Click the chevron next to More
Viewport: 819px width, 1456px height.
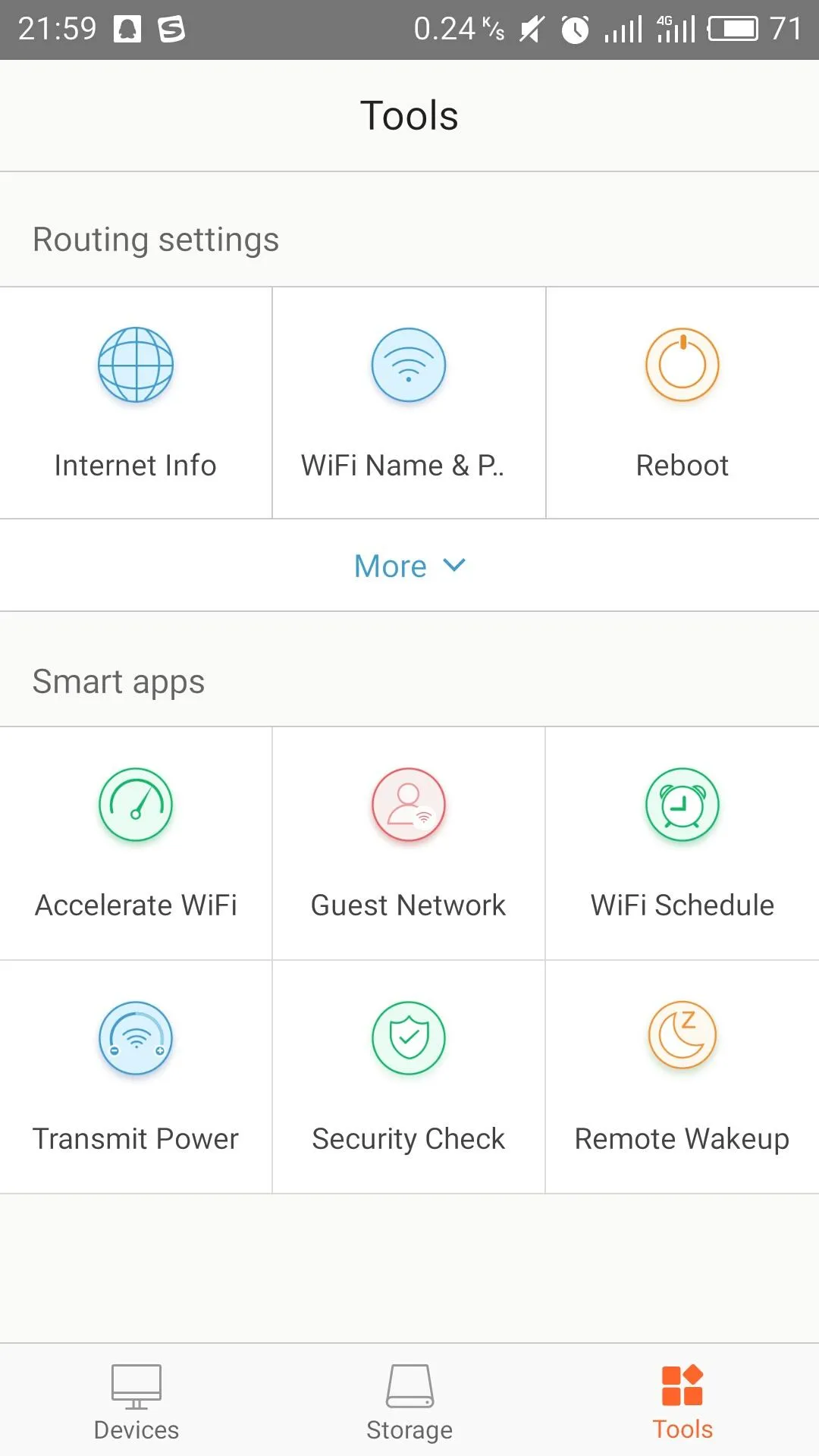(454, 565)
